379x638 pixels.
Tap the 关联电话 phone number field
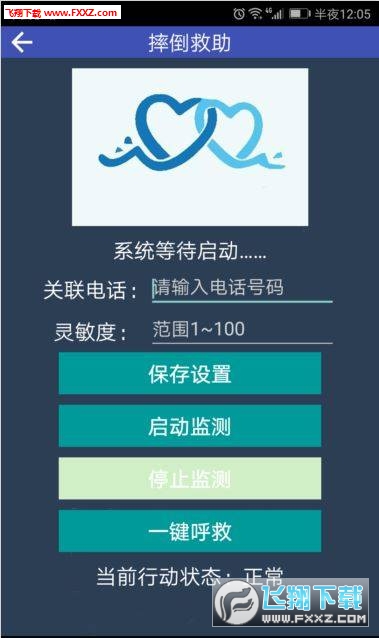click(242, 289)
